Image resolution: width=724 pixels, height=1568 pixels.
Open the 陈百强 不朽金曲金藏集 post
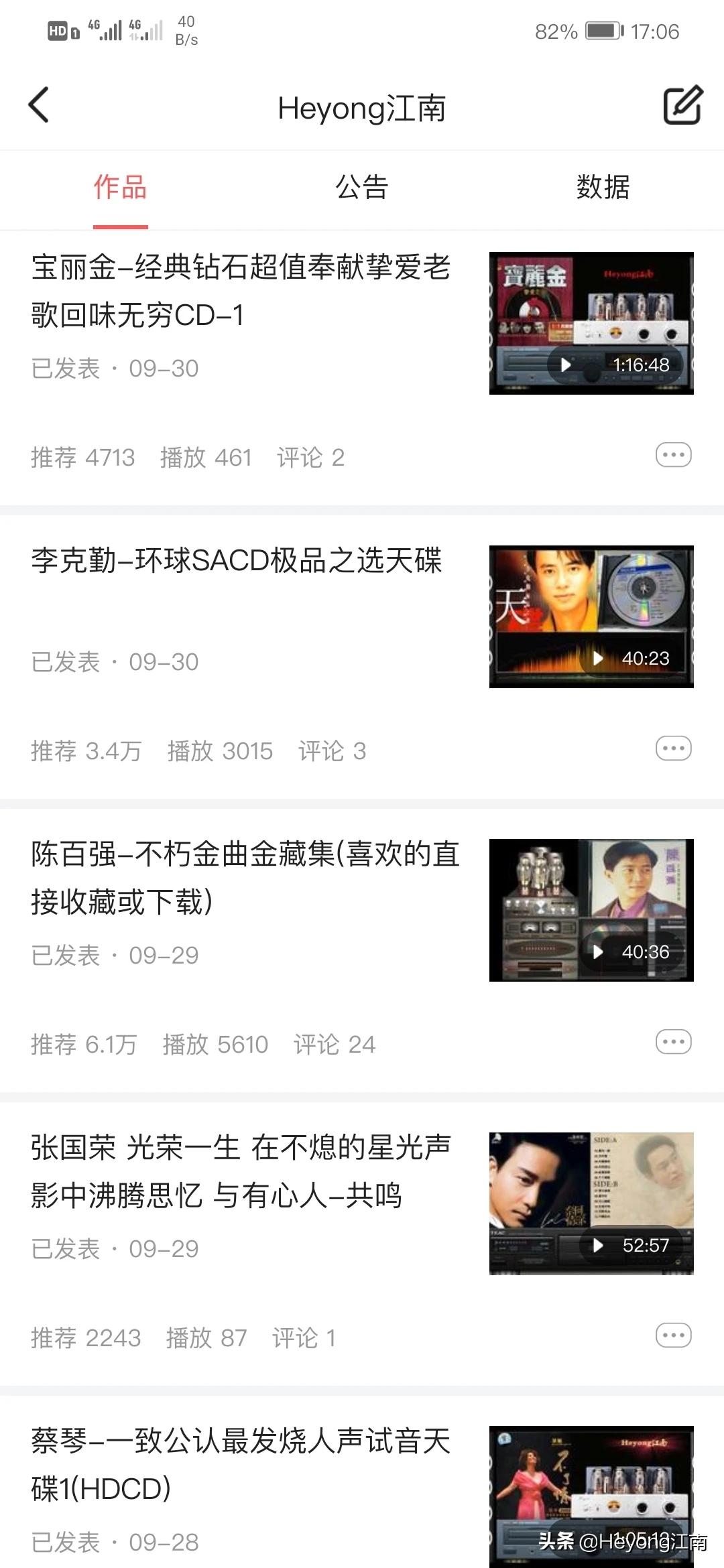pyautogui.click(x=245, y=878)
